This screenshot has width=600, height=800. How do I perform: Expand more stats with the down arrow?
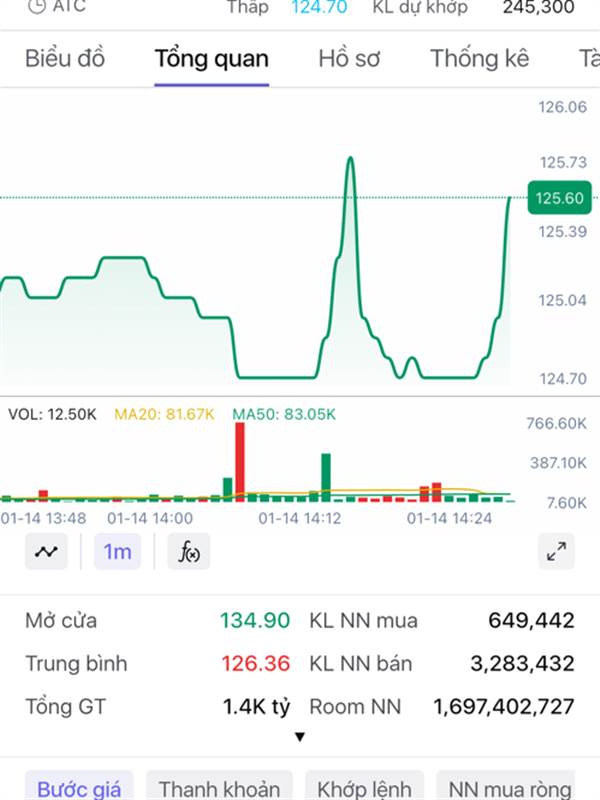[x=299, y=738]
